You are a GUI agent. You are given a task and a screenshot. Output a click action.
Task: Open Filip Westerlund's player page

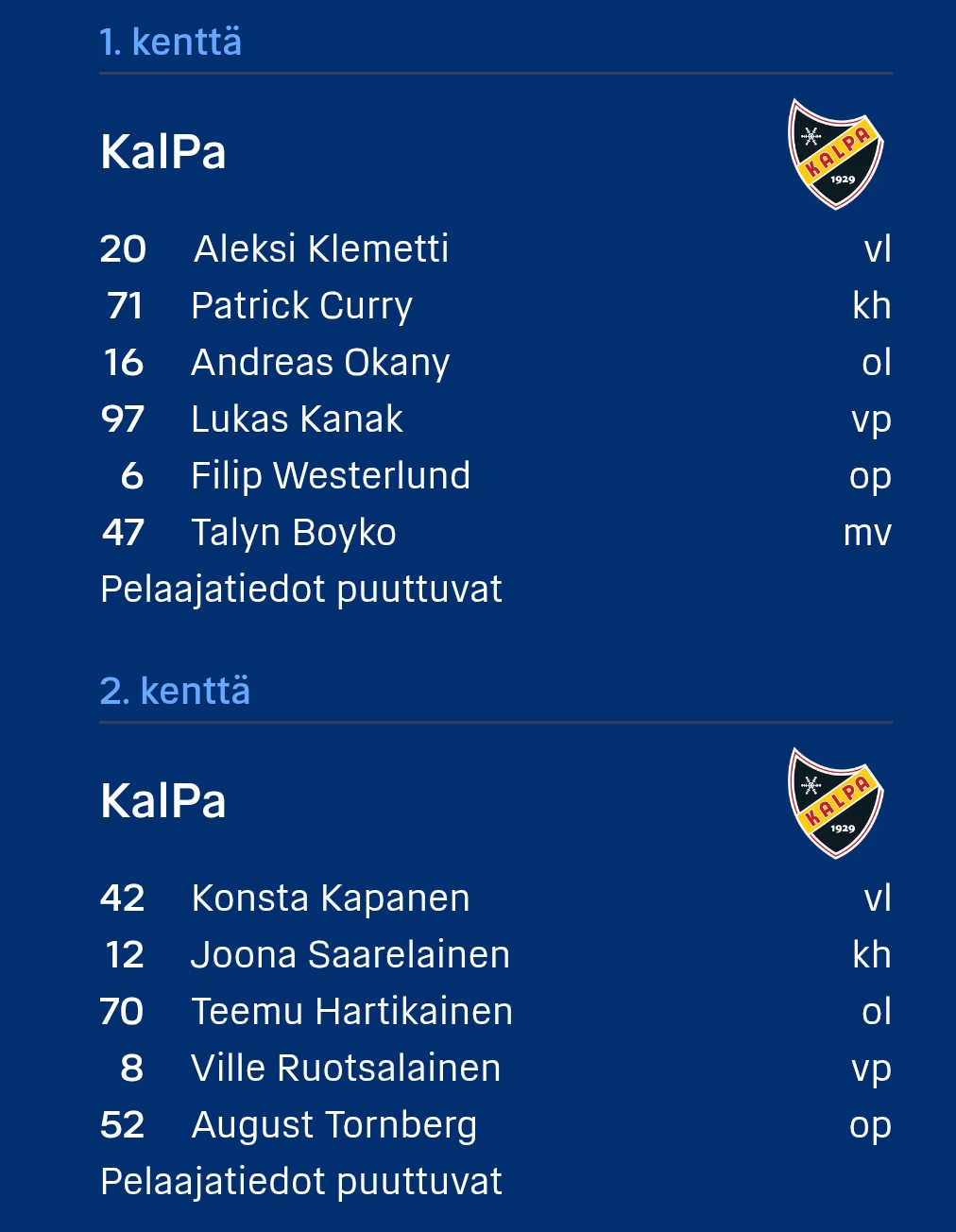(331, 476)
